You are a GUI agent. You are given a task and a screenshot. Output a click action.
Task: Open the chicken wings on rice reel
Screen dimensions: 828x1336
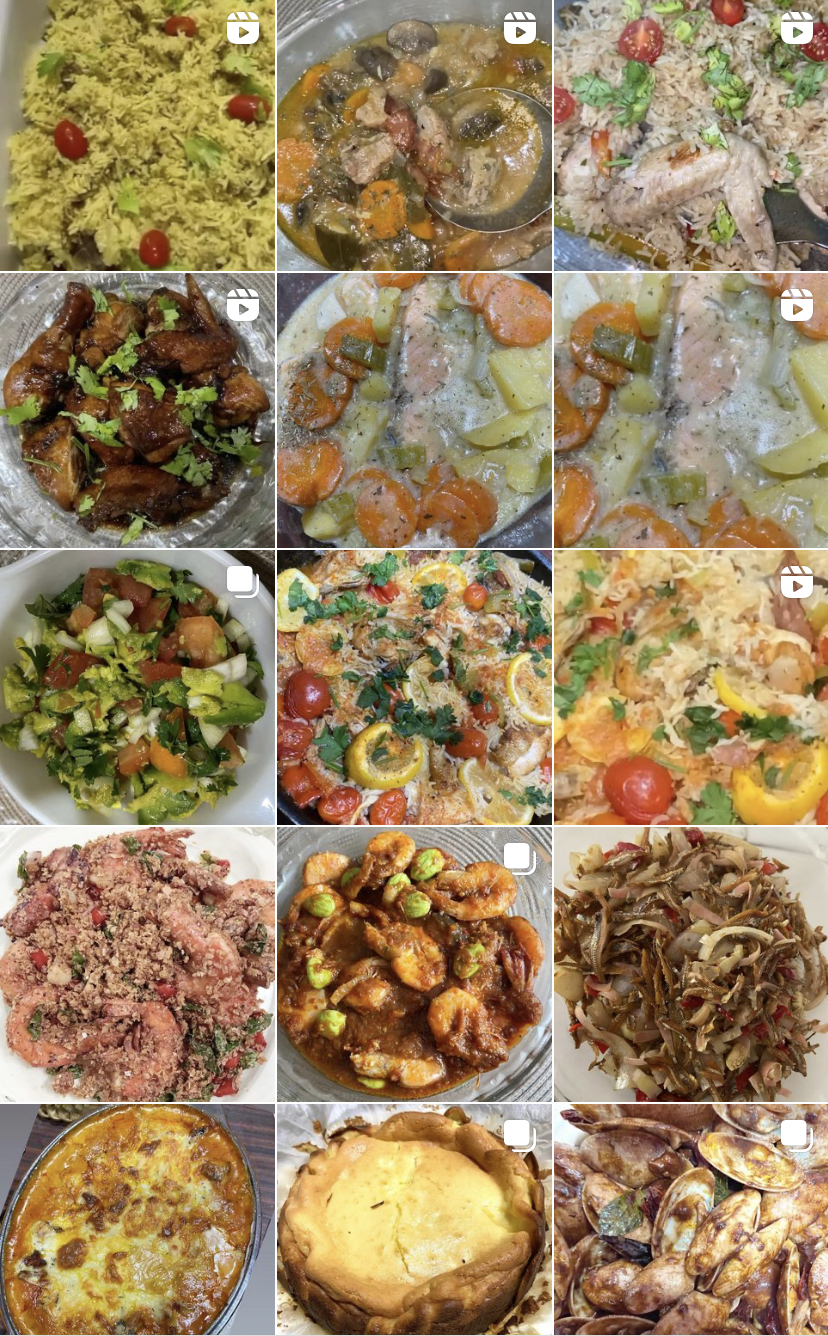[691, 135]
